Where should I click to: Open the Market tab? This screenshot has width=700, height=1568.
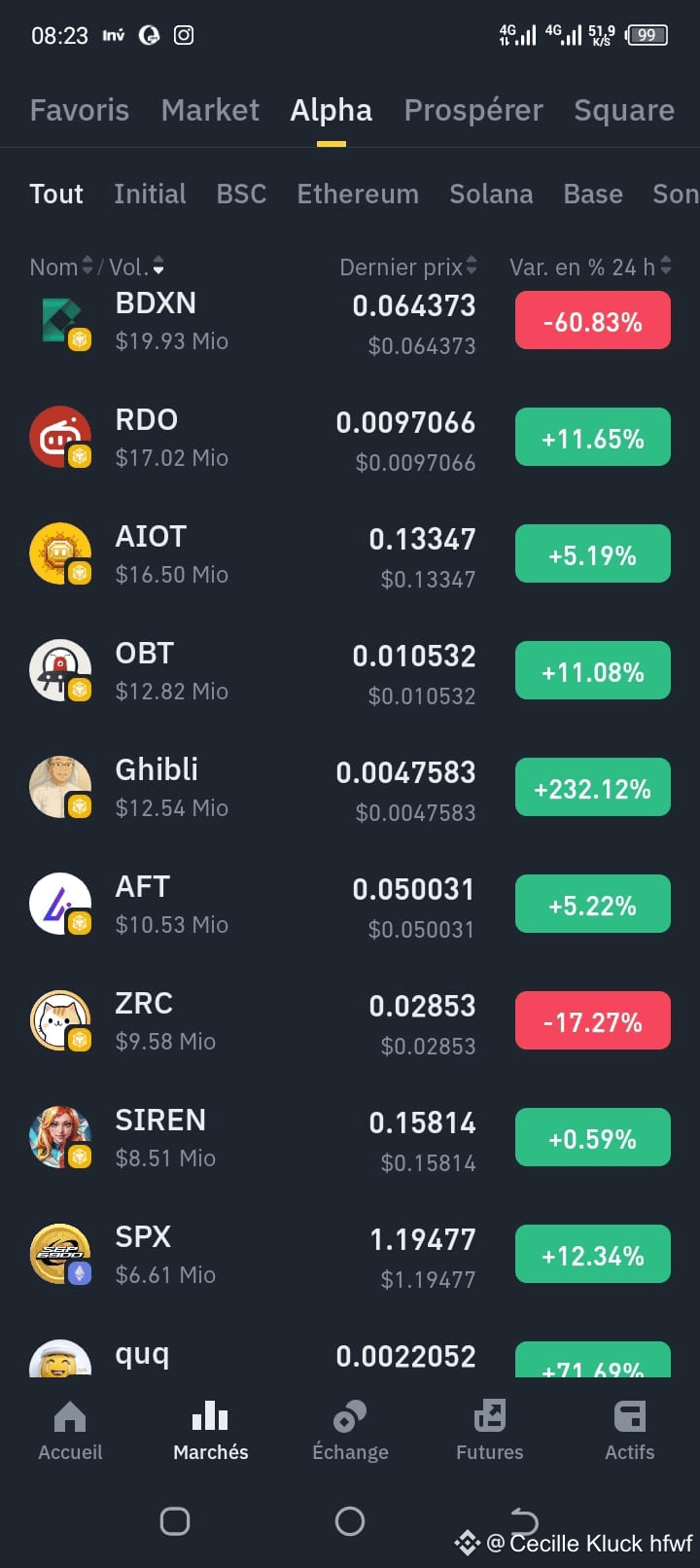[210, 111]
